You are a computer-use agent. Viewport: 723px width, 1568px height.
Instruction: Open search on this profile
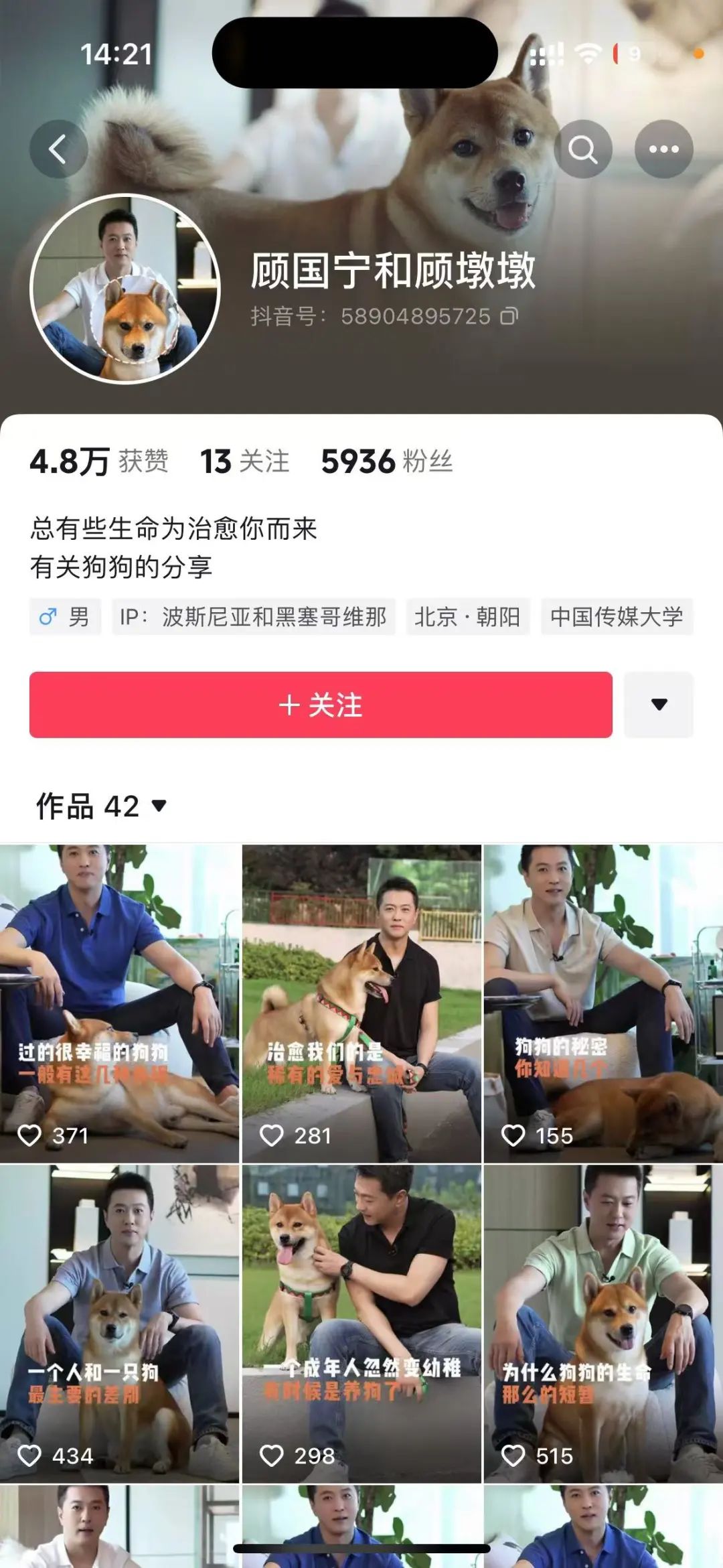(582, 149)
